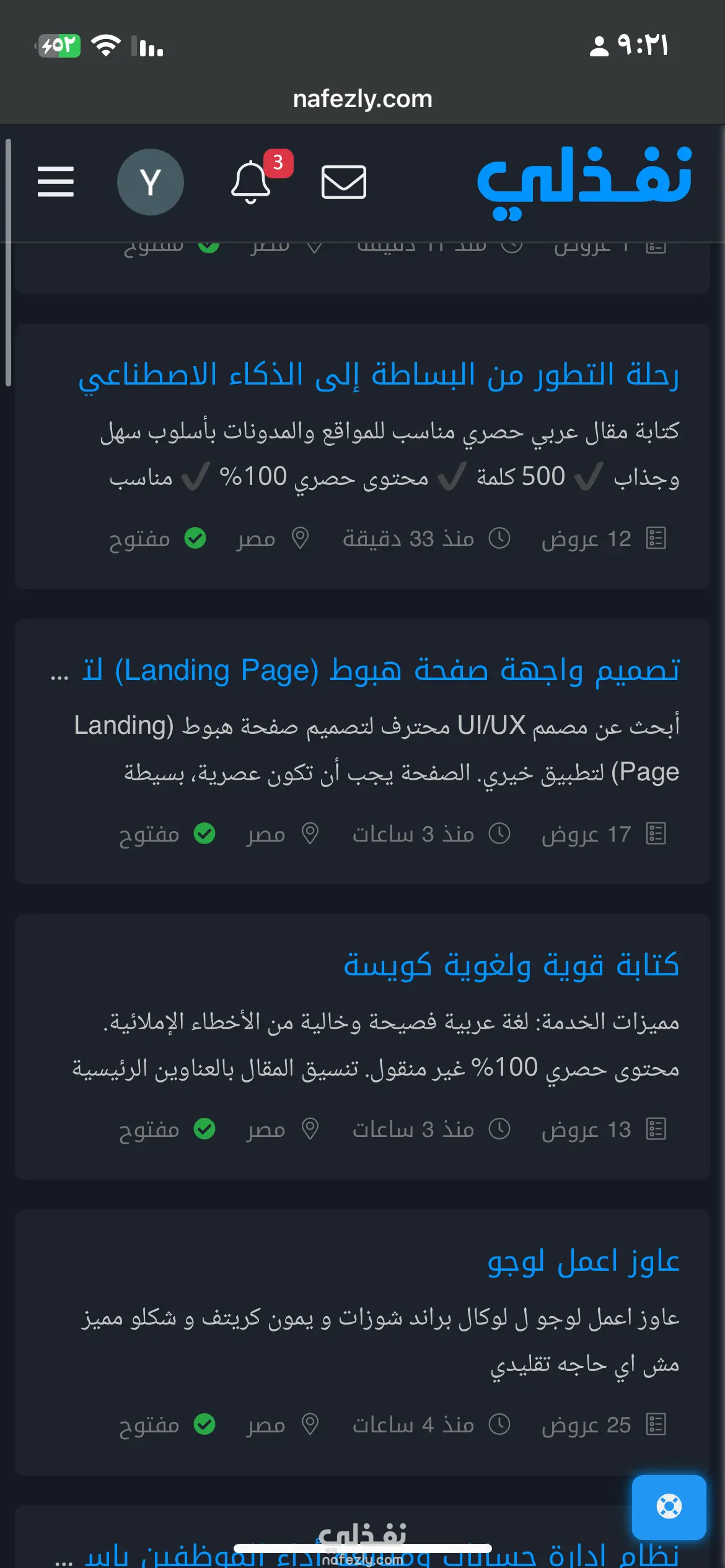Open the hamburger menu
Screen dimensions: 725x1568
point(55,182)
